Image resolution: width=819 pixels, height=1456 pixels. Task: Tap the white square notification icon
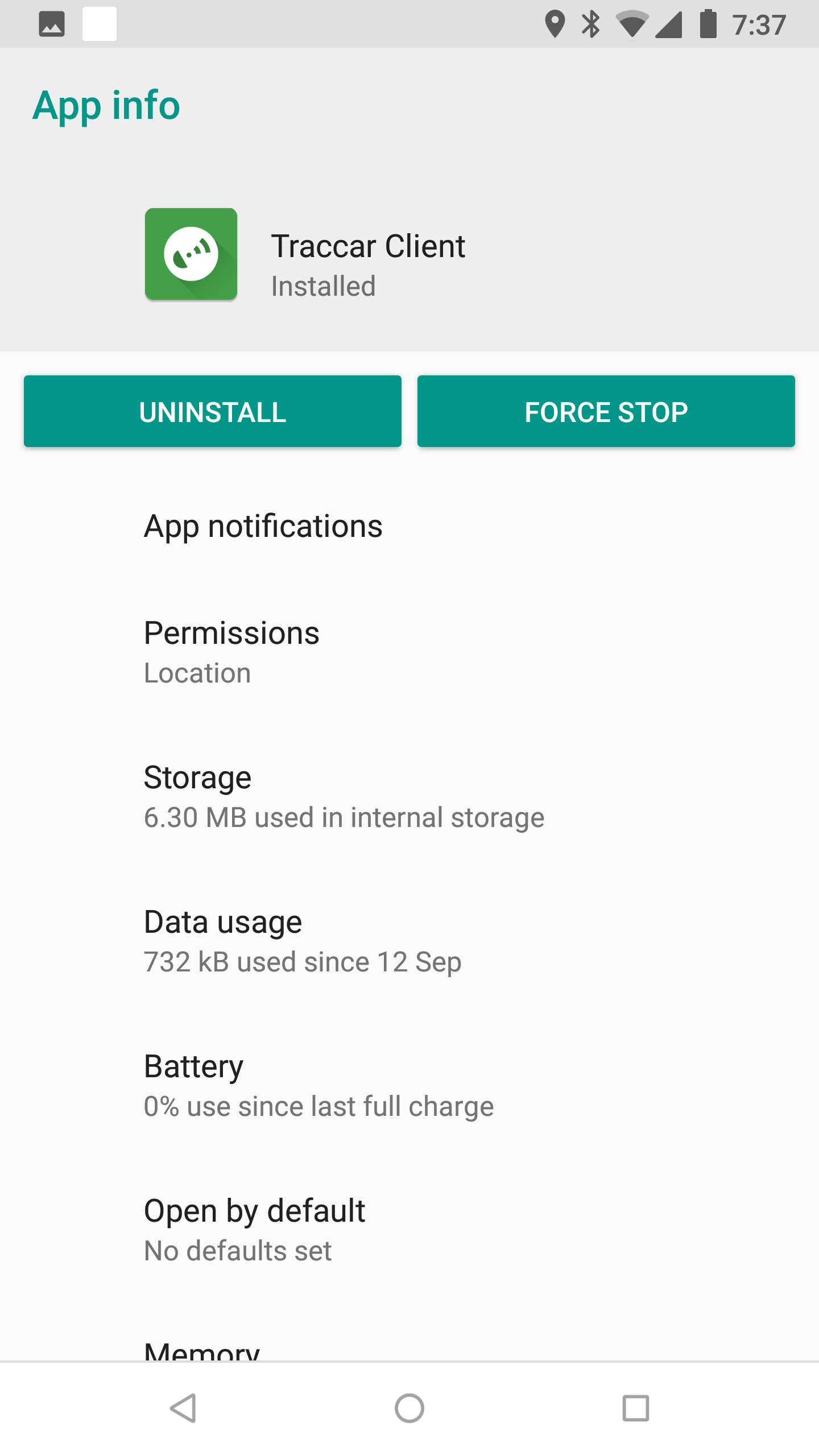[100, 23]
